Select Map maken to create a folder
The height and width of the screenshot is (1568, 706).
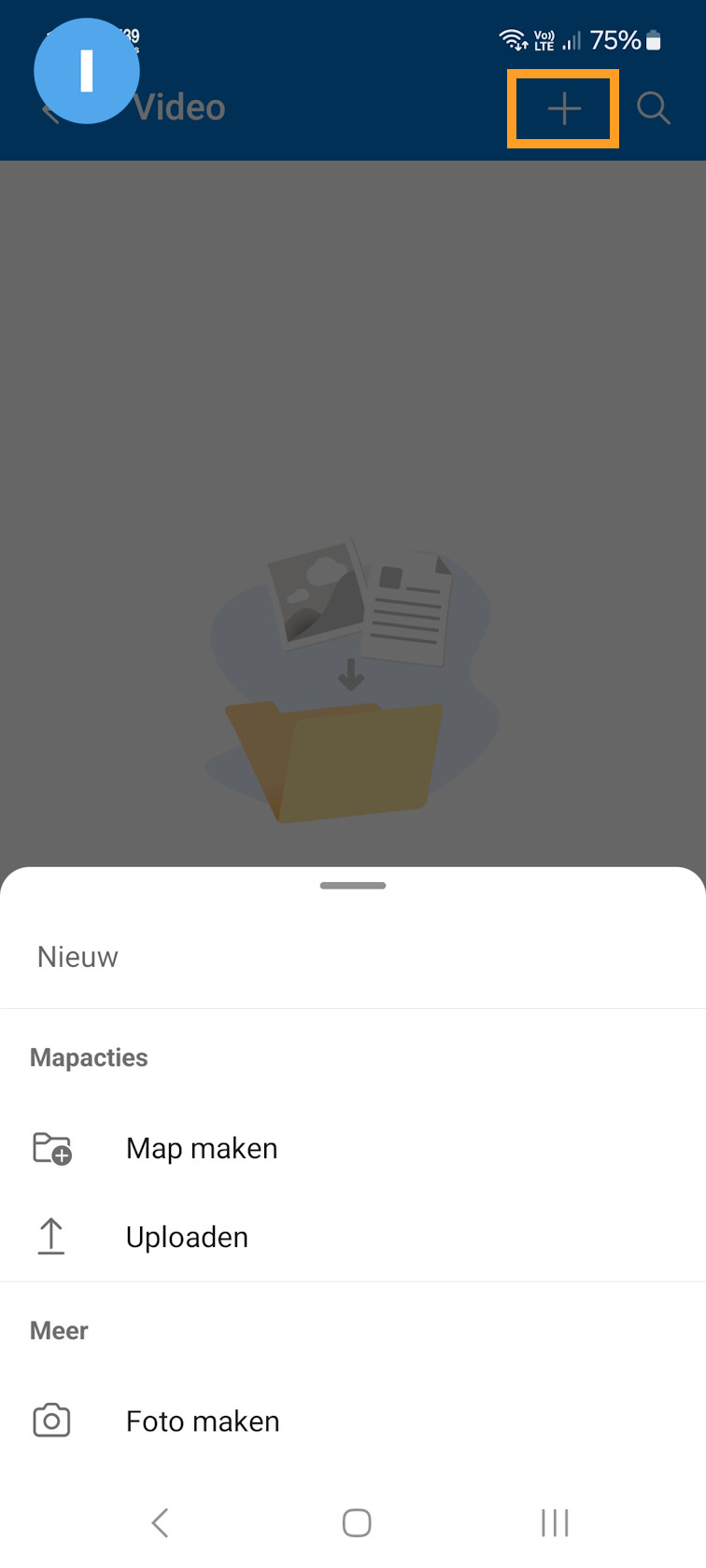pyautogui.click(x=353, y=1148)
